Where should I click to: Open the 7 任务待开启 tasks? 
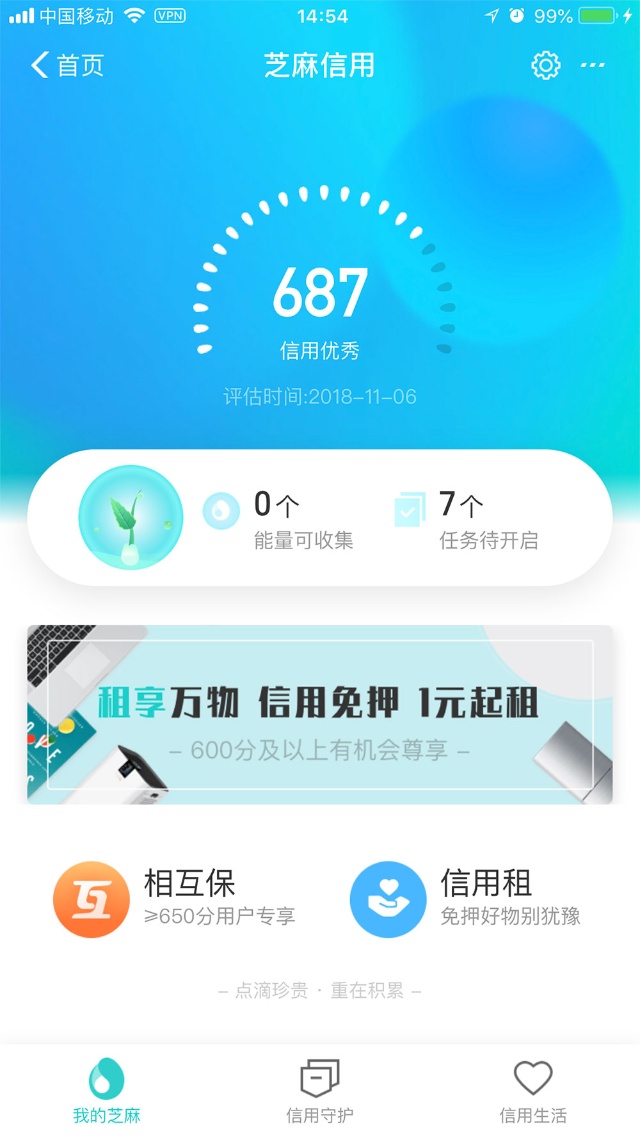coord(470,520)
